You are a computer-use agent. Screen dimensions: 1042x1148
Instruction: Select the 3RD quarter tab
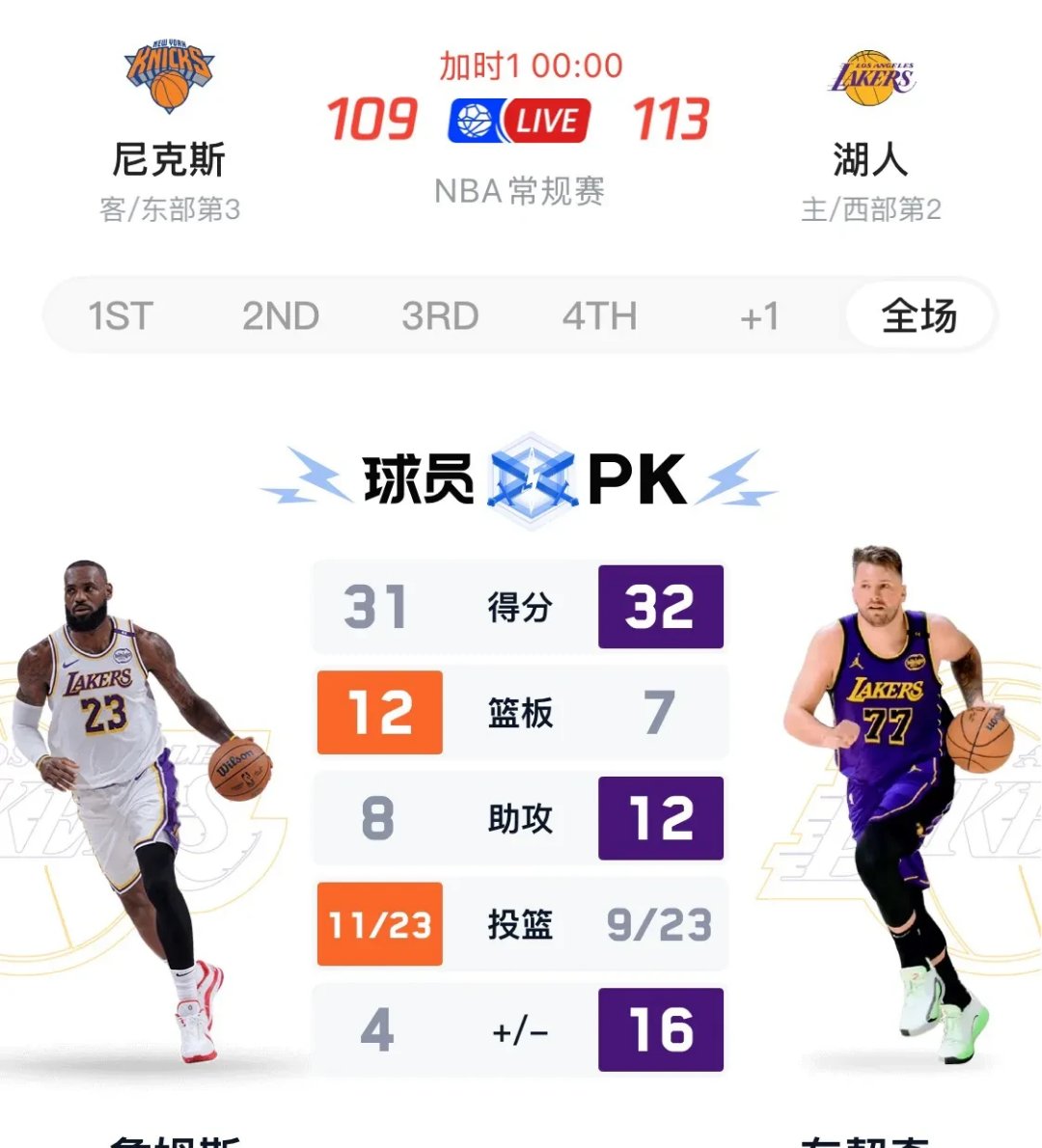(440, 316)
